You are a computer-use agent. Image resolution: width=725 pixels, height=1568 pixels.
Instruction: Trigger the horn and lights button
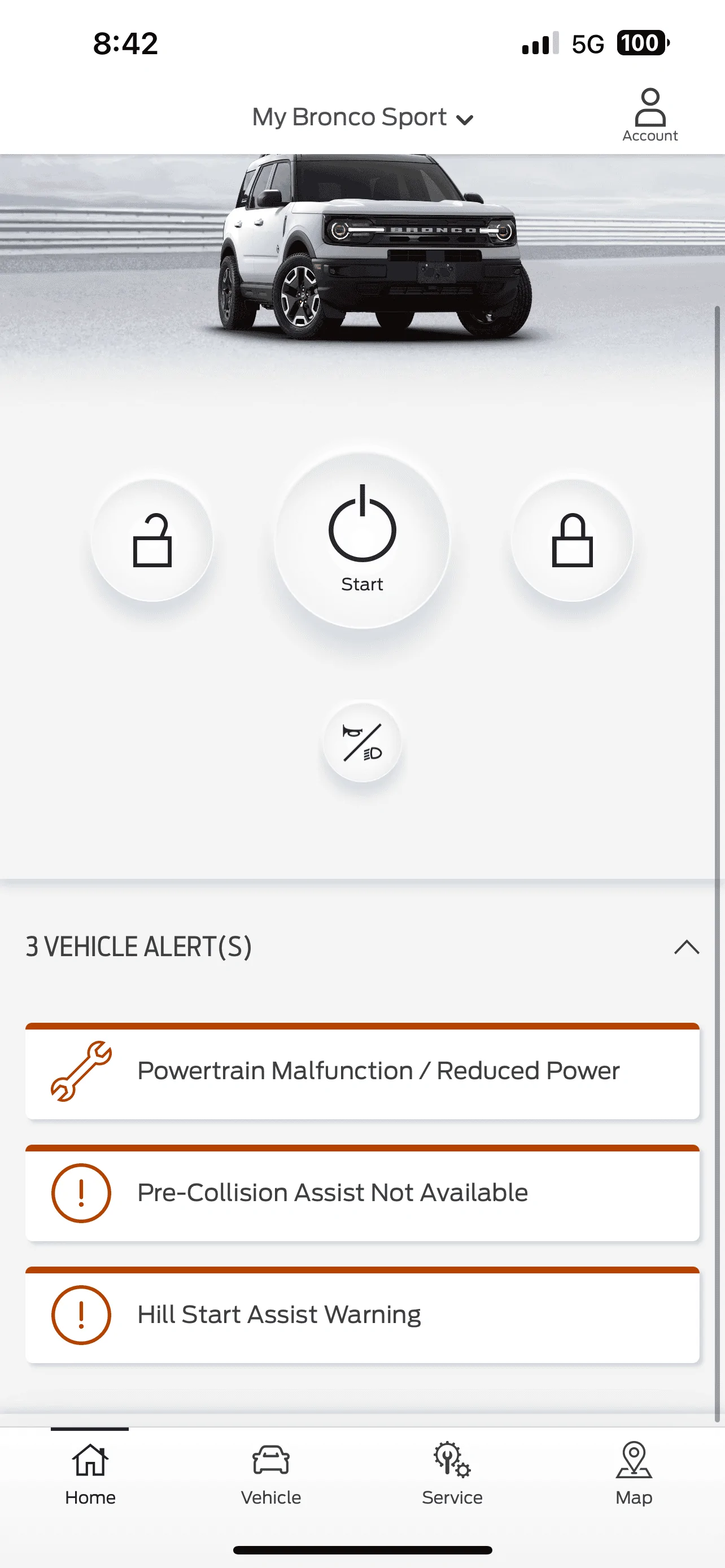point(362,742)
